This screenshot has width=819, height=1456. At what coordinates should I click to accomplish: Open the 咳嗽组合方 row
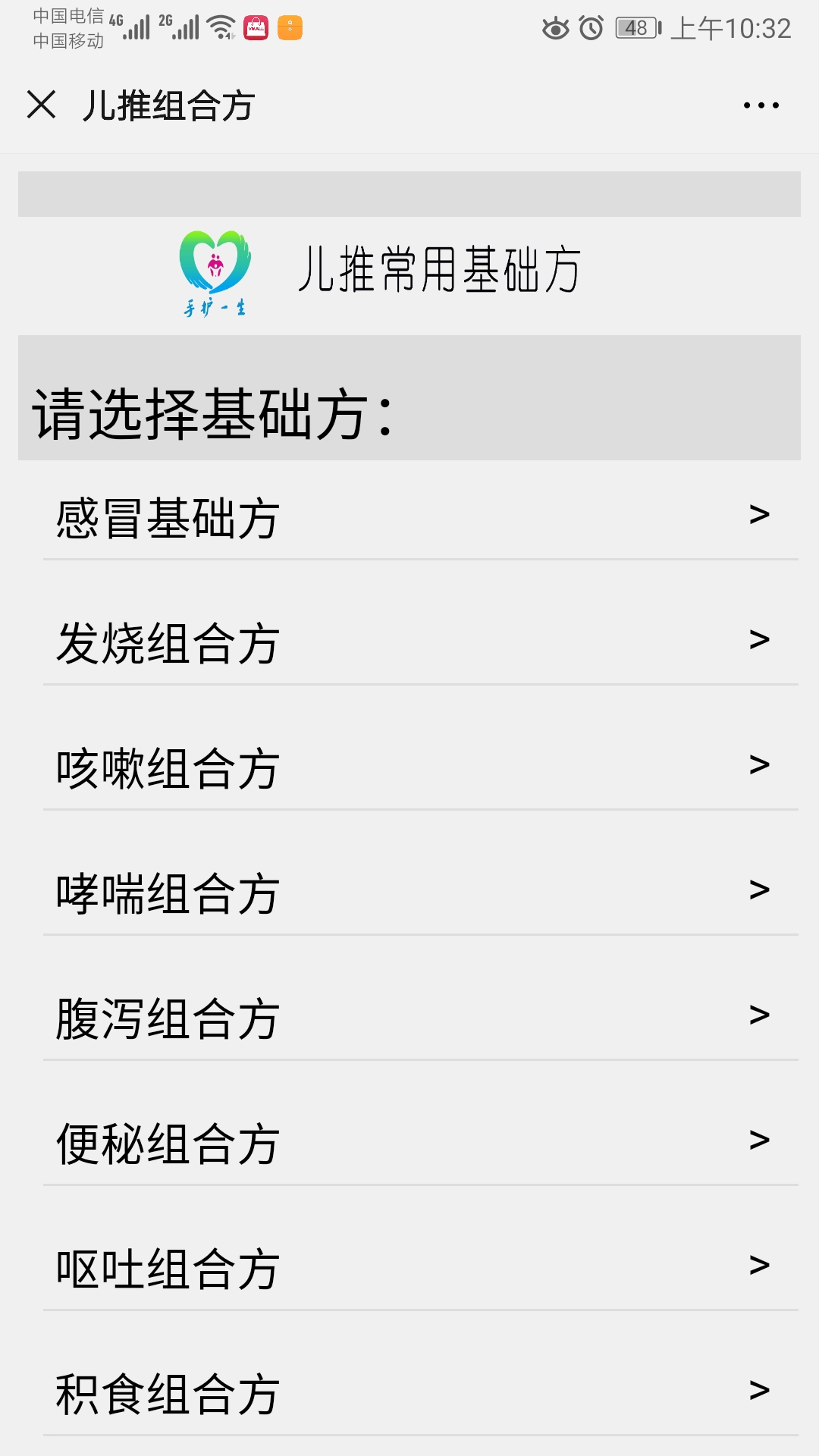pyautogui.click(x=421, y=767)
